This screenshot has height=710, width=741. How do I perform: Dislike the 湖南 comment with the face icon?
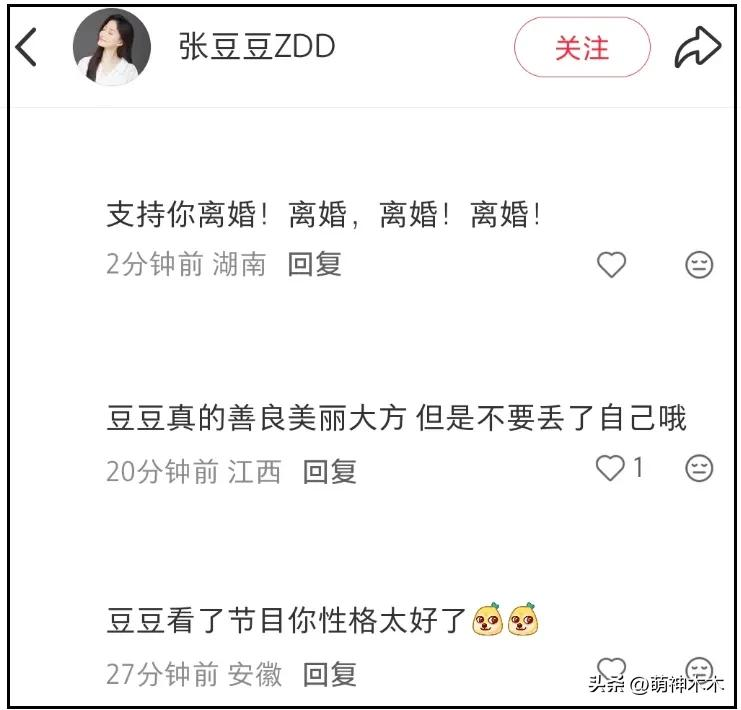pos(699,265)
